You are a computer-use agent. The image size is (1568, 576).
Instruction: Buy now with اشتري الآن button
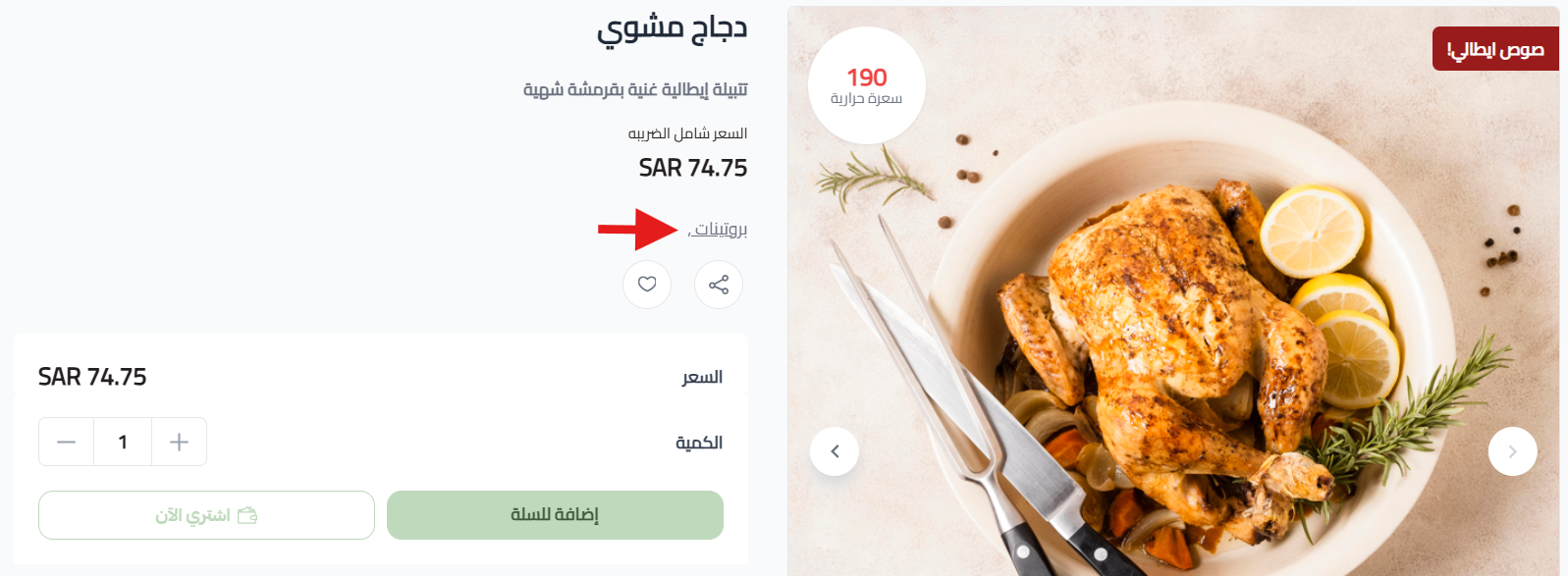(x=206, y=515)
